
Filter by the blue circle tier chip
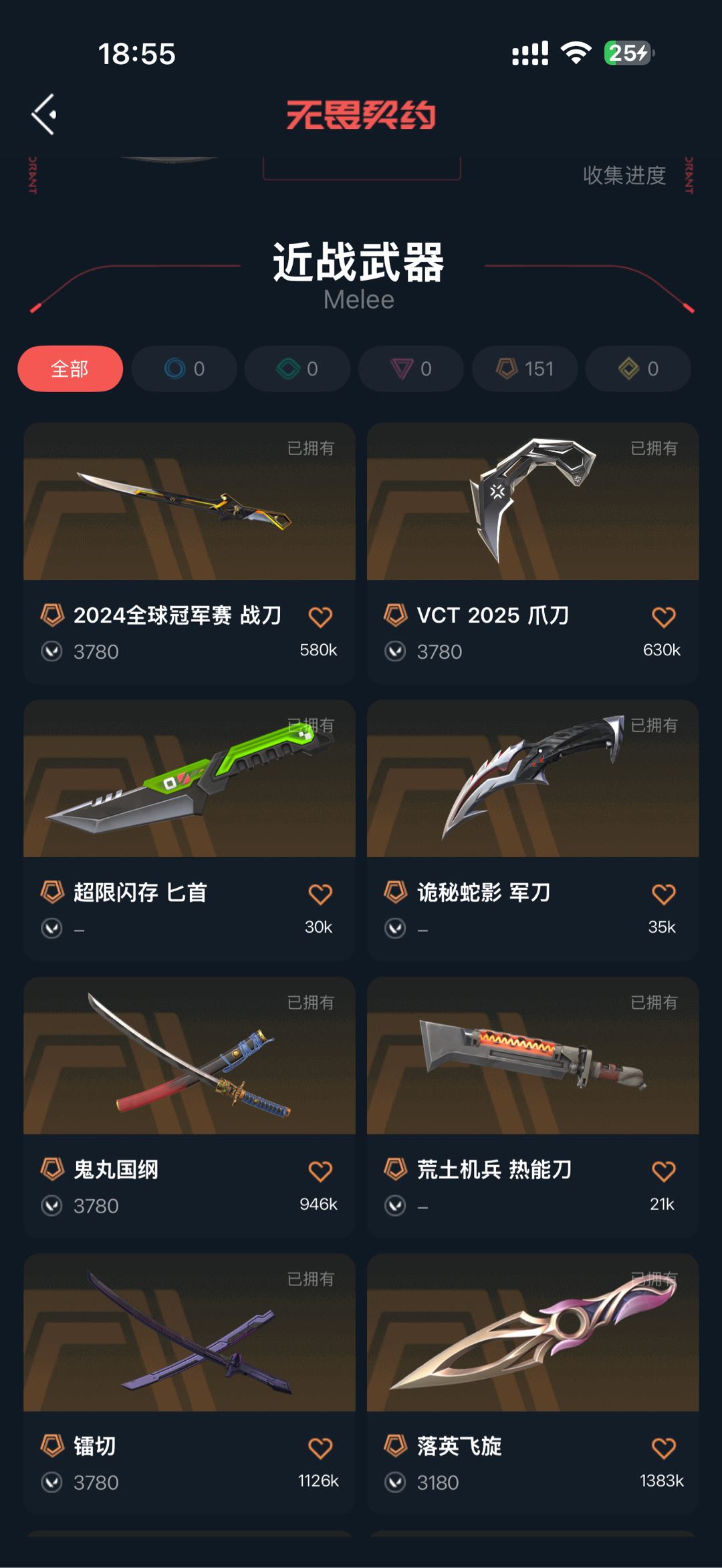click(185, 369)
